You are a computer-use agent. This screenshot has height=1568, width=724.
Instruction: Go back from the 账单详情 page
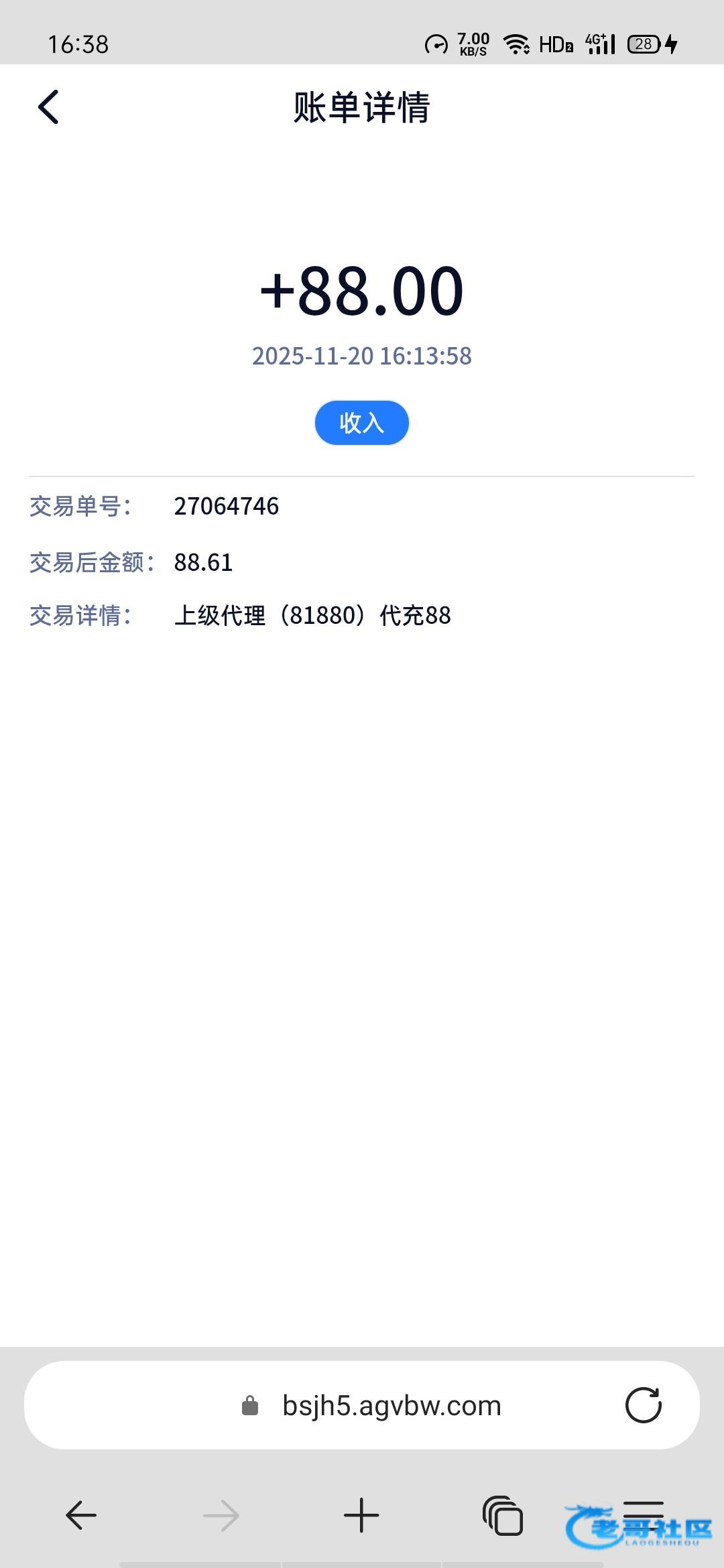[x=48, y=107]
